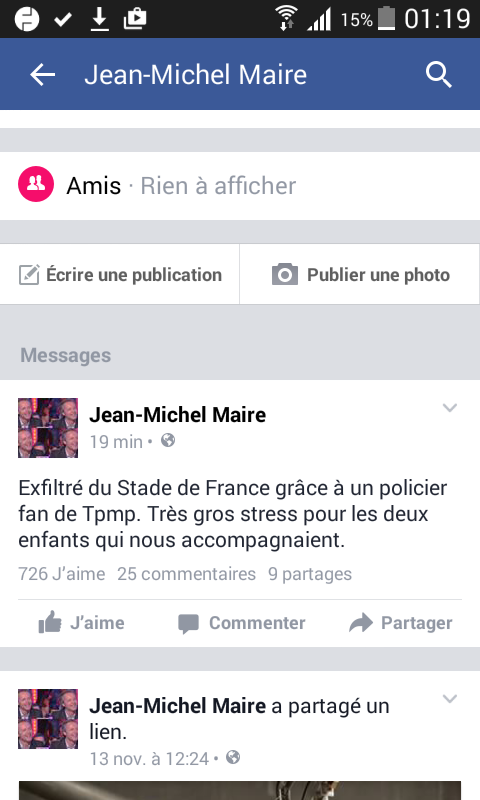Screen dimensions: 480x800
Task: Open search in the profile header
Action: (438, 74)
